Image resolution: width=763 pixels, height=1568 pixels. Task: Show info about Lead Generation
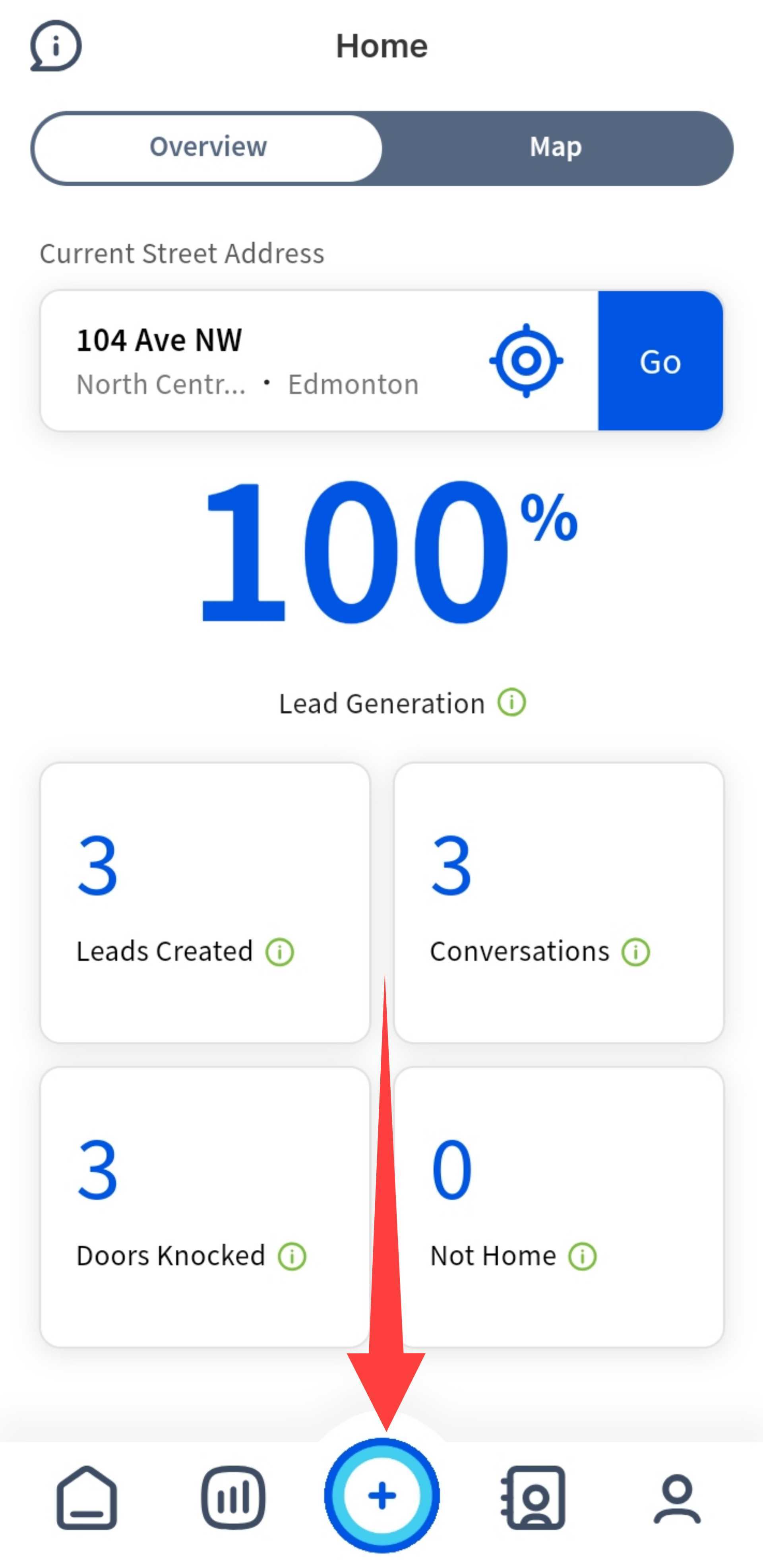(511, 702)
